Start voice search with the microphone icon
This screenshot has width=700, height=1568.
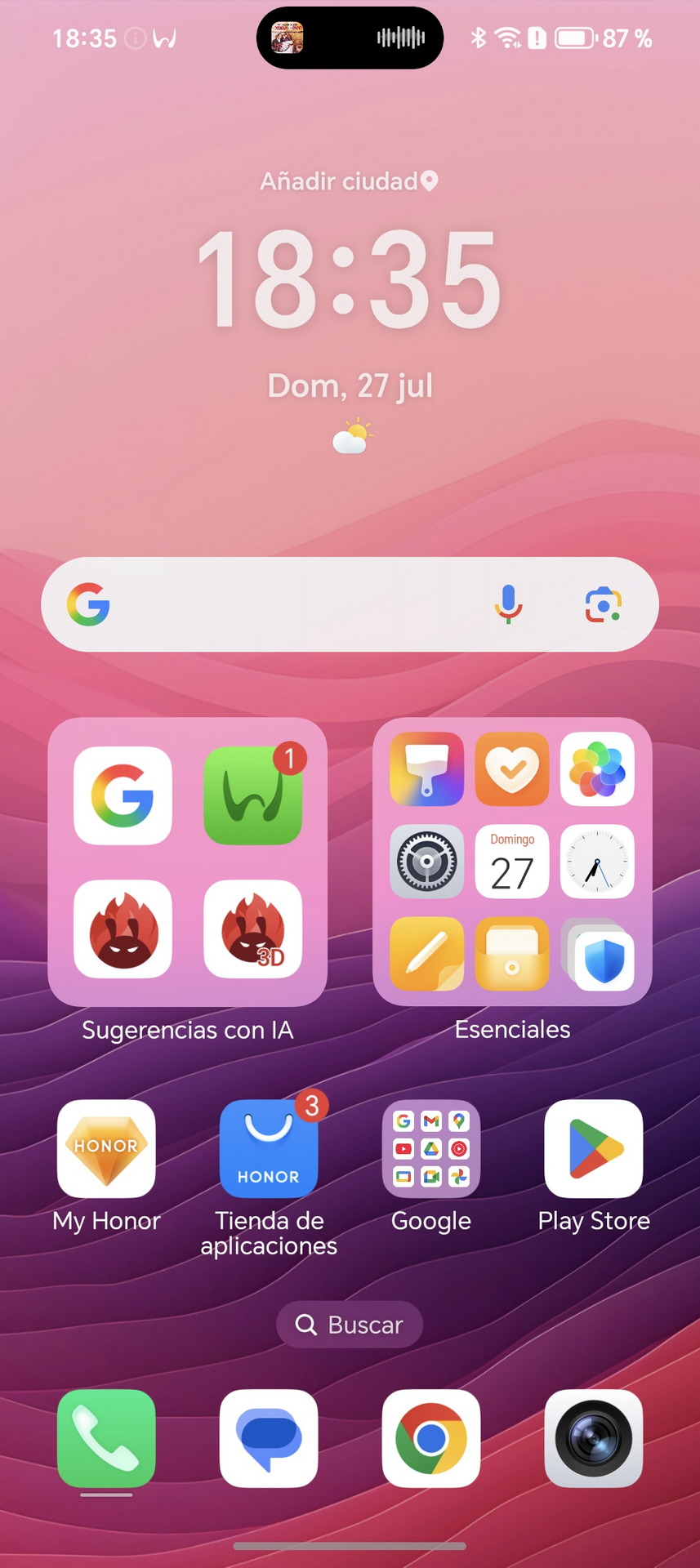pos(508,604)
